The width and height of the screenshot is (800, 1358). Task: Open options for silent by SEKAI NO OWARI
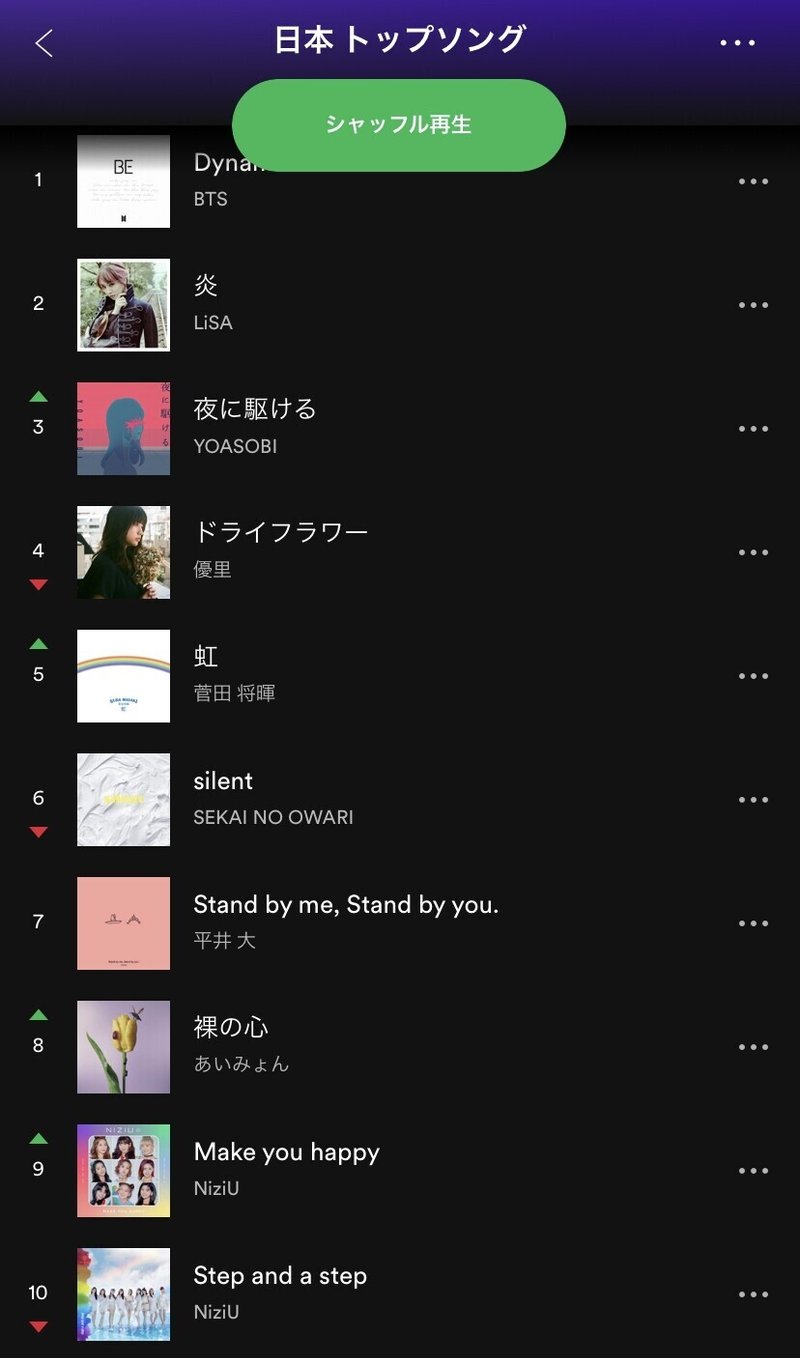[x=751, y=798]
